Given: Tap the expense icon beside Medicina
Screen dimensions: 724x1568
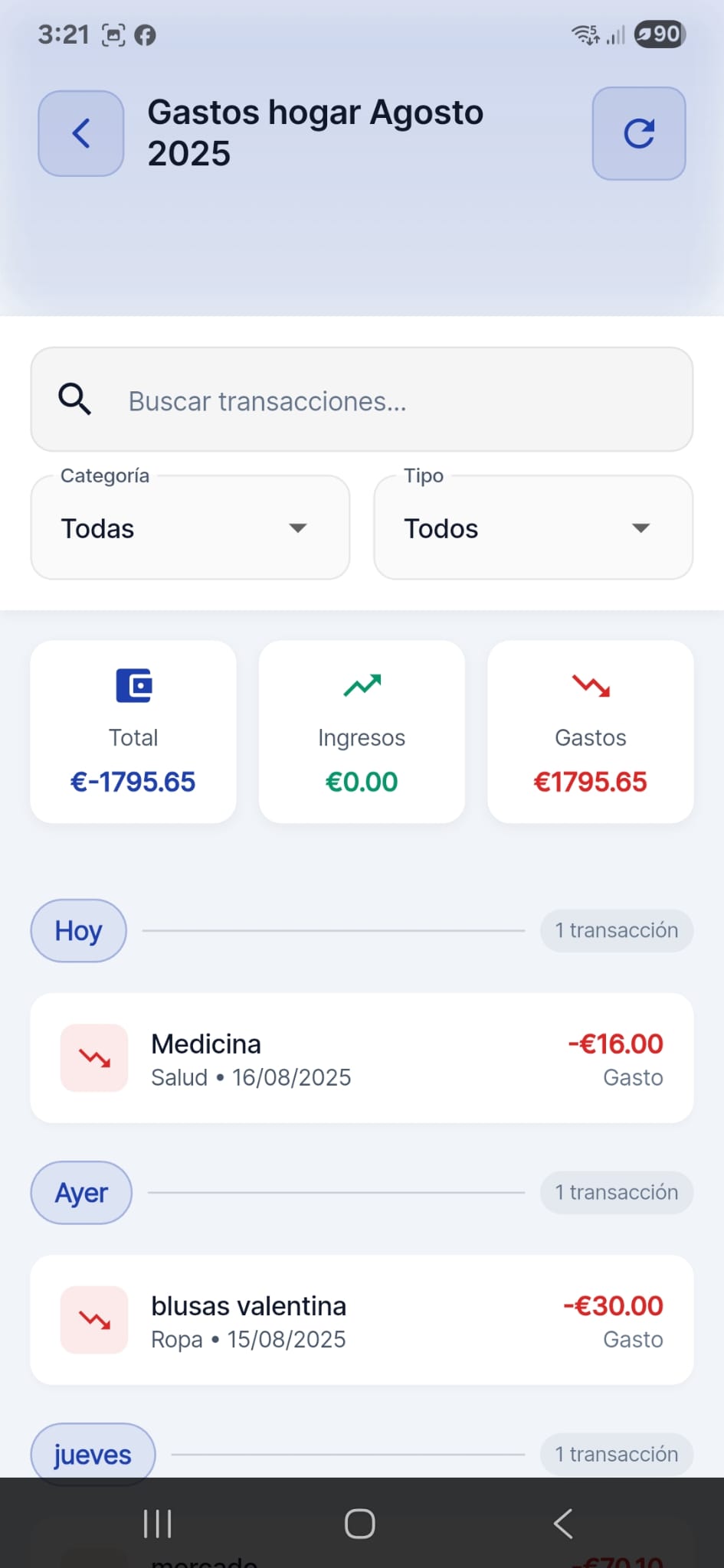Looking at the screenshot, I should (93, 1057).
